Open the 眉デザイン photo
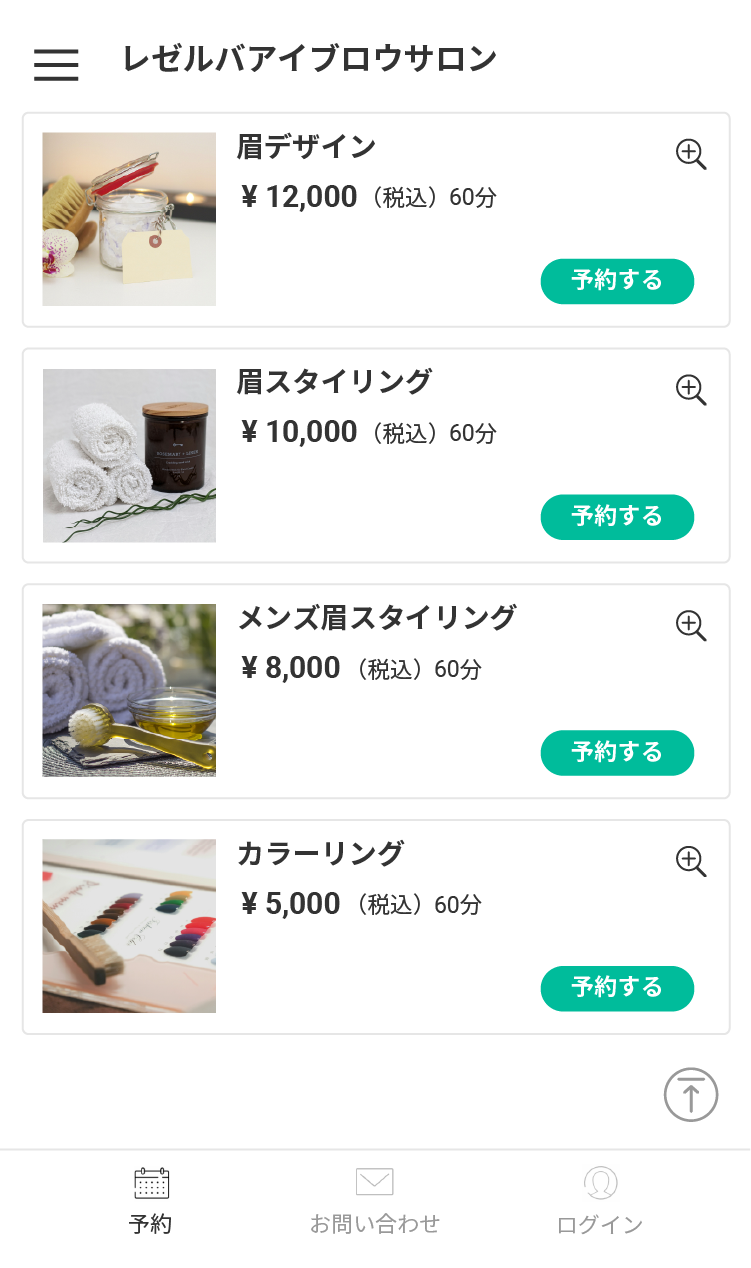Image resolution: width=751 pixels, height=1268 pixels. point(129,219)
